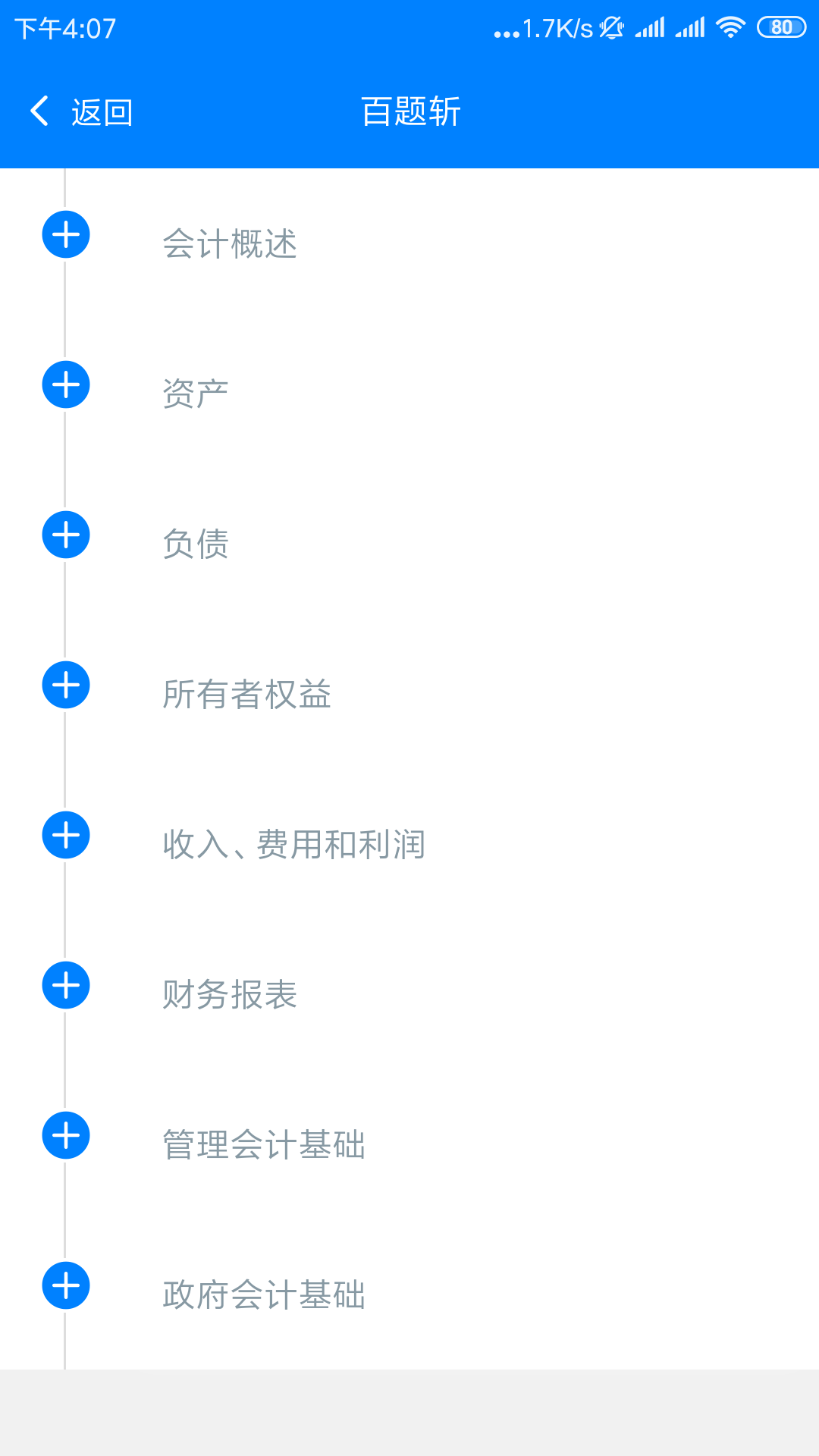819x1456 pixels.
Task: Expand the 会计概述 chapter
Action: [x=66, y=235]
